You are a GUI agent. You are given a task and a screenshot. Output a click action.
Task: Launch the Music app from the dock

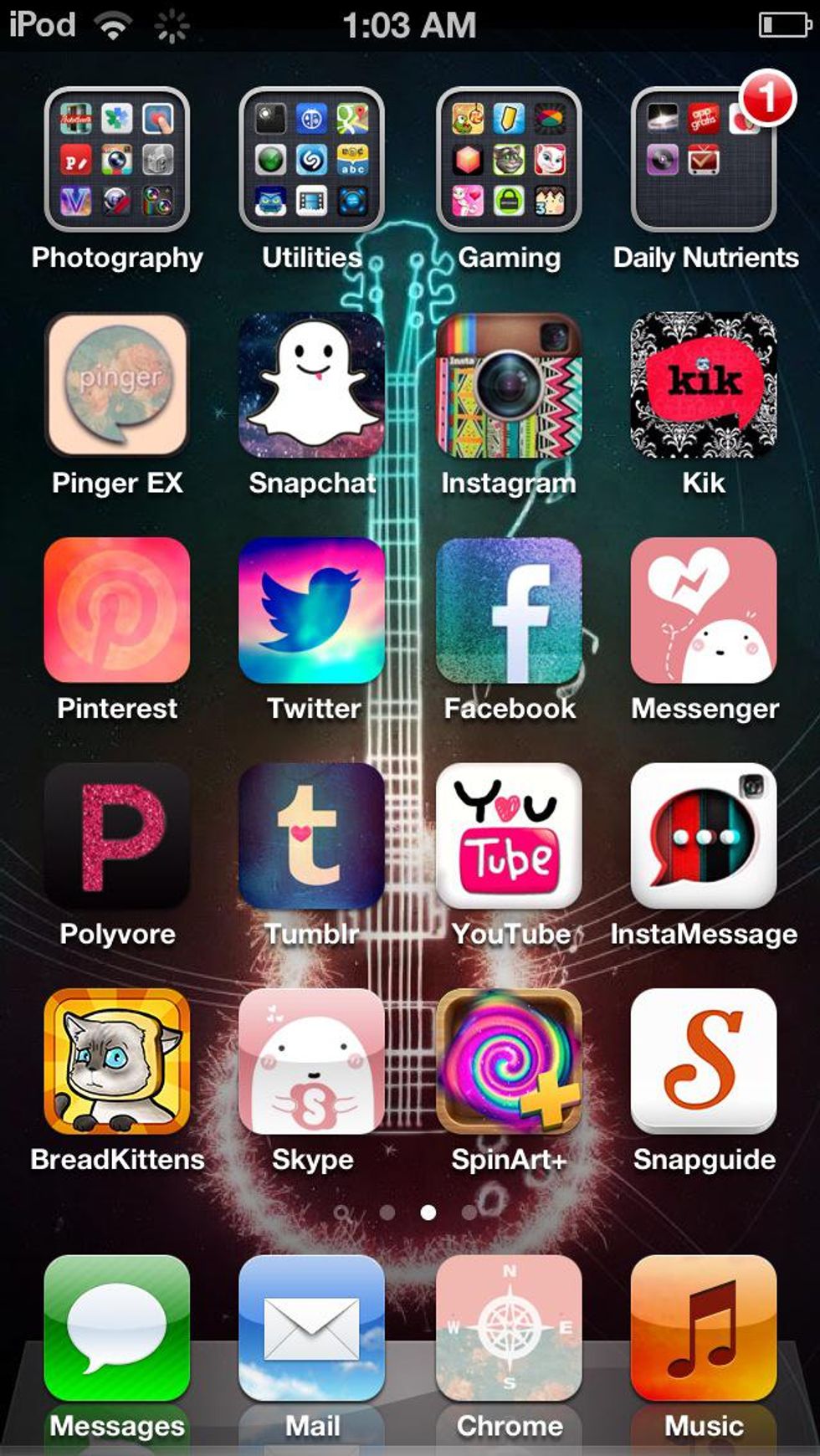(x=704, y=1328)
